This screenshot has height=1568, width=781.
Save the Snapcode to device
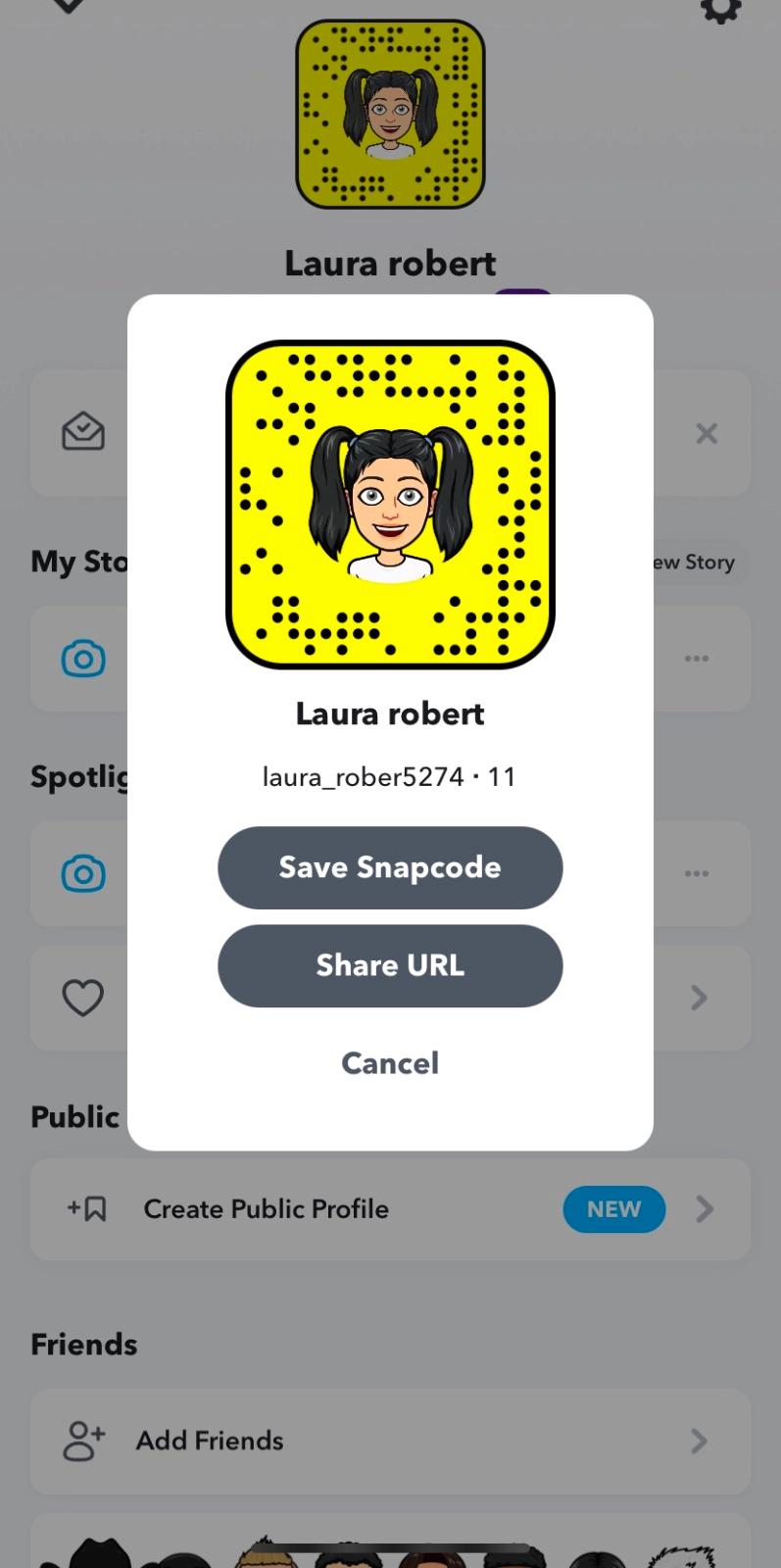click(390, 867)
